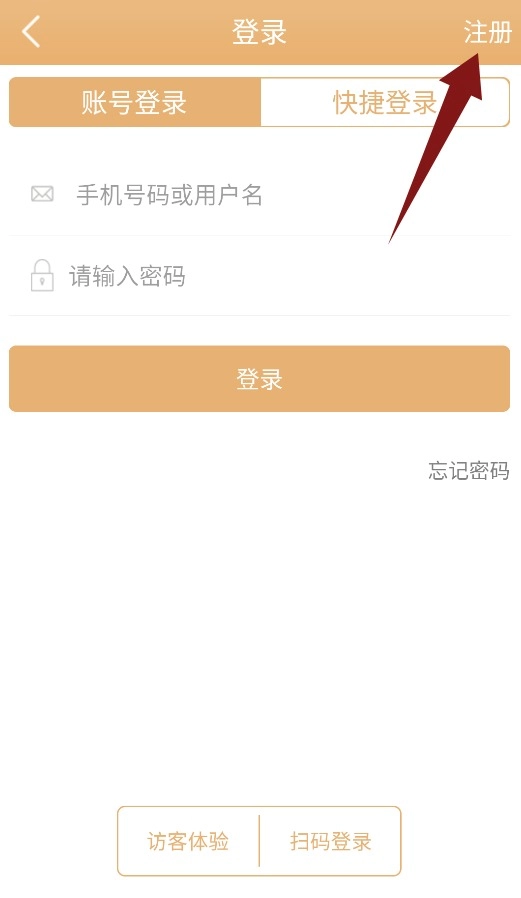521x898 pixels.
Task: Open the 忘记密码 link
Action: tap(469, 471)
